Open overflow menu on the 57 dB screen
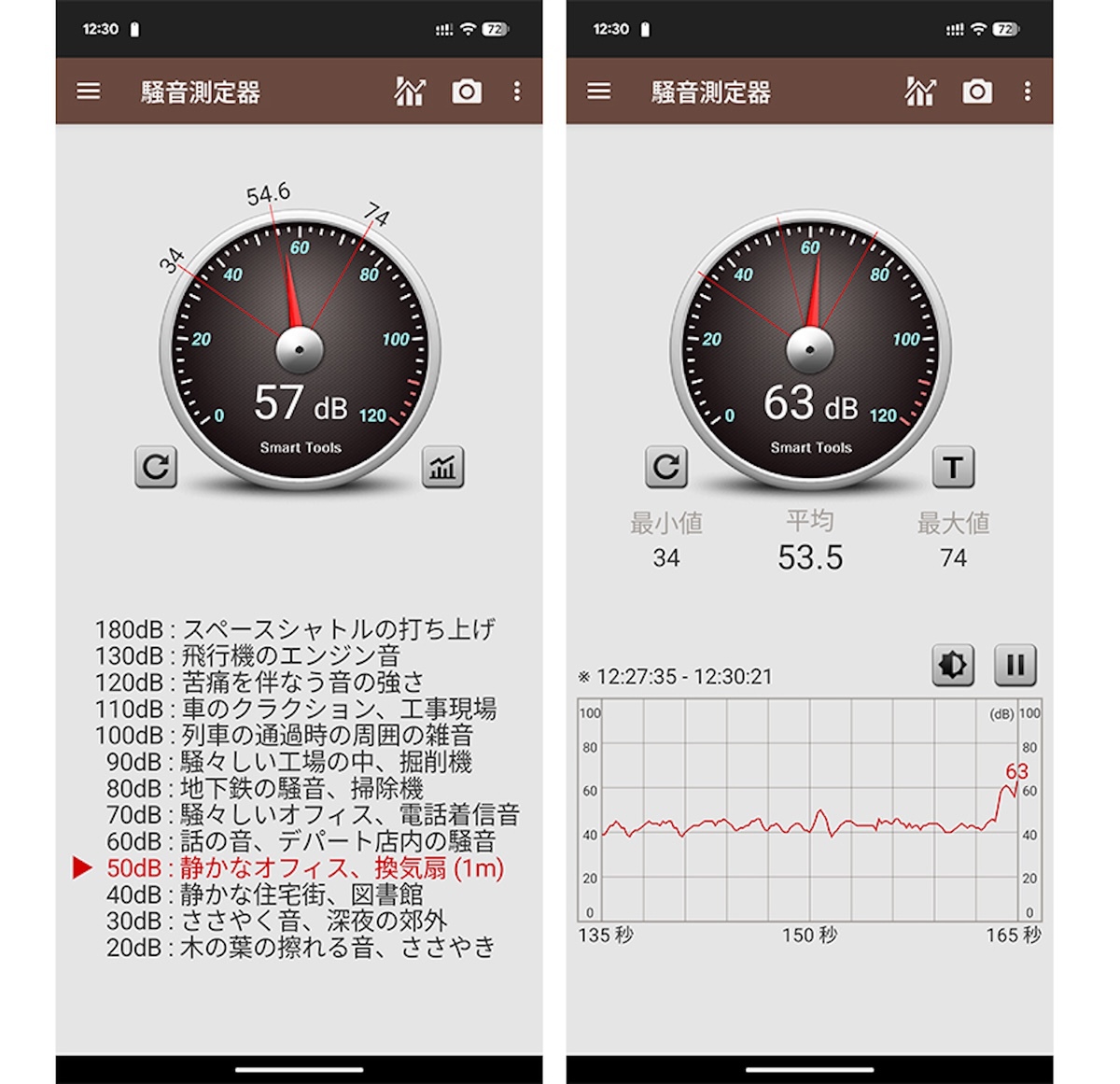 [516, 92]
